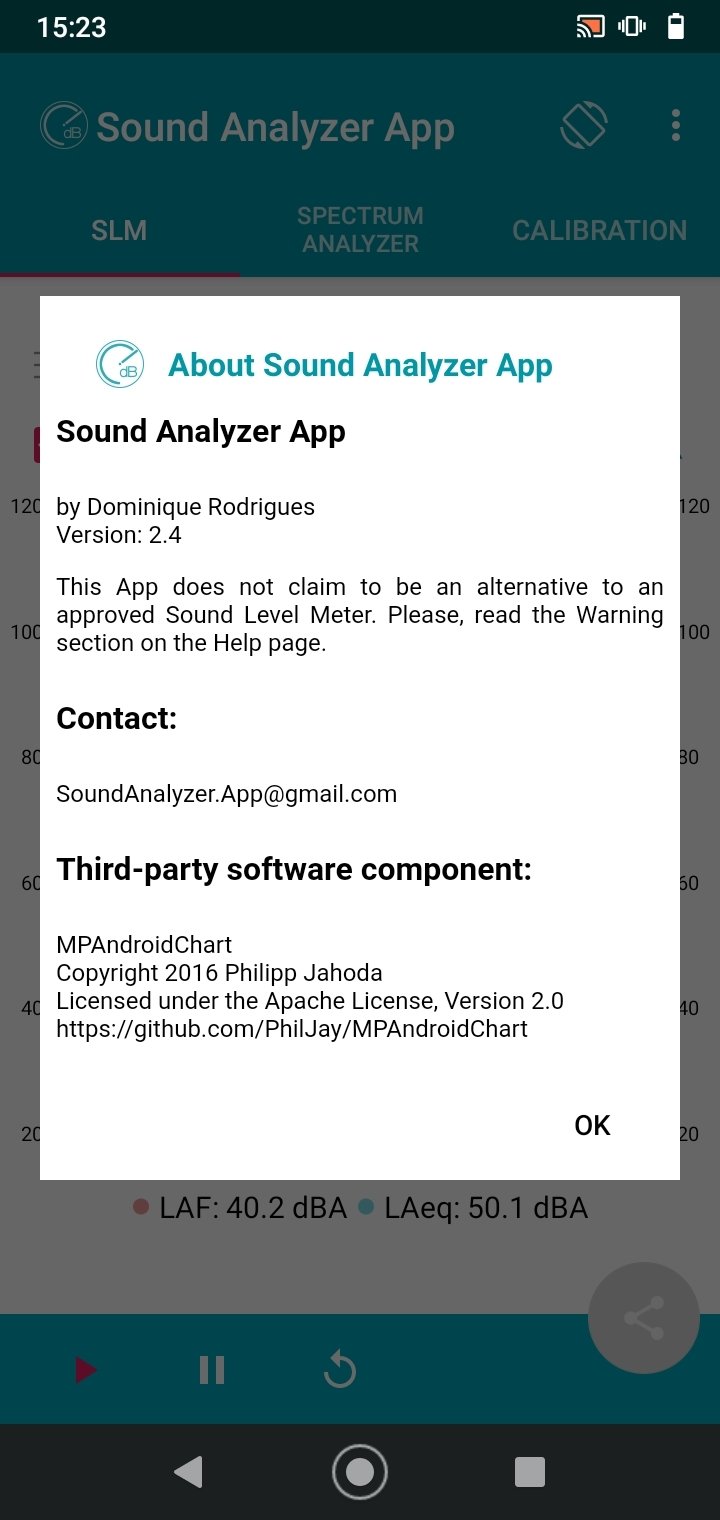Go back using the system back button
Viewport: 720px width, 1520px height.
188,1472
